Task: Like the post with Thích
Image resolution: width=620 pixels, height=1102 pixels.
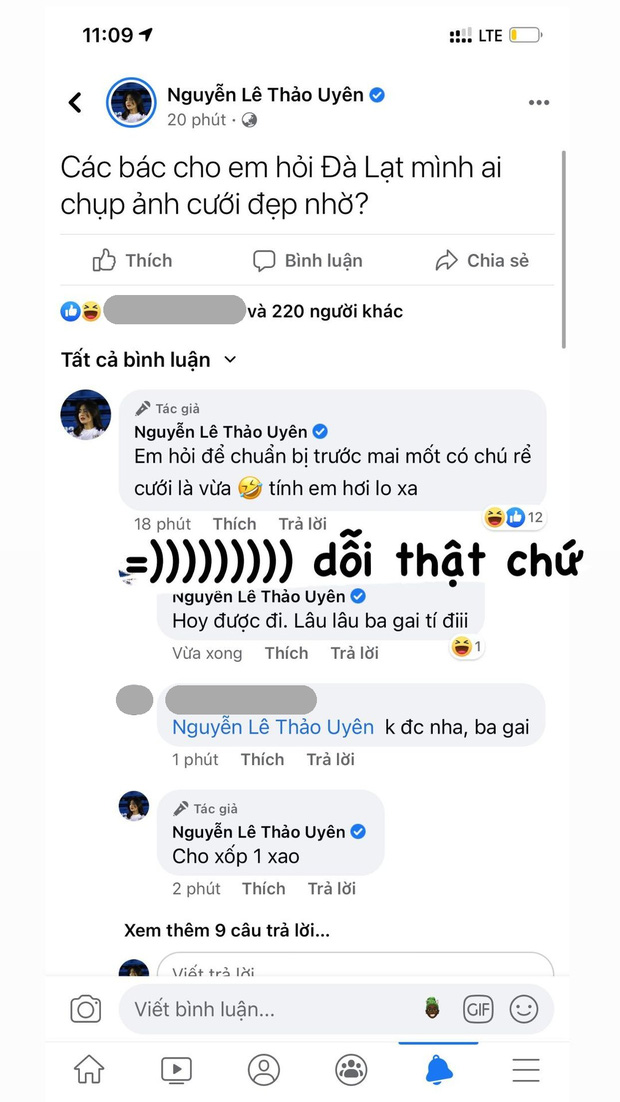Action: (x=133, y=261)
